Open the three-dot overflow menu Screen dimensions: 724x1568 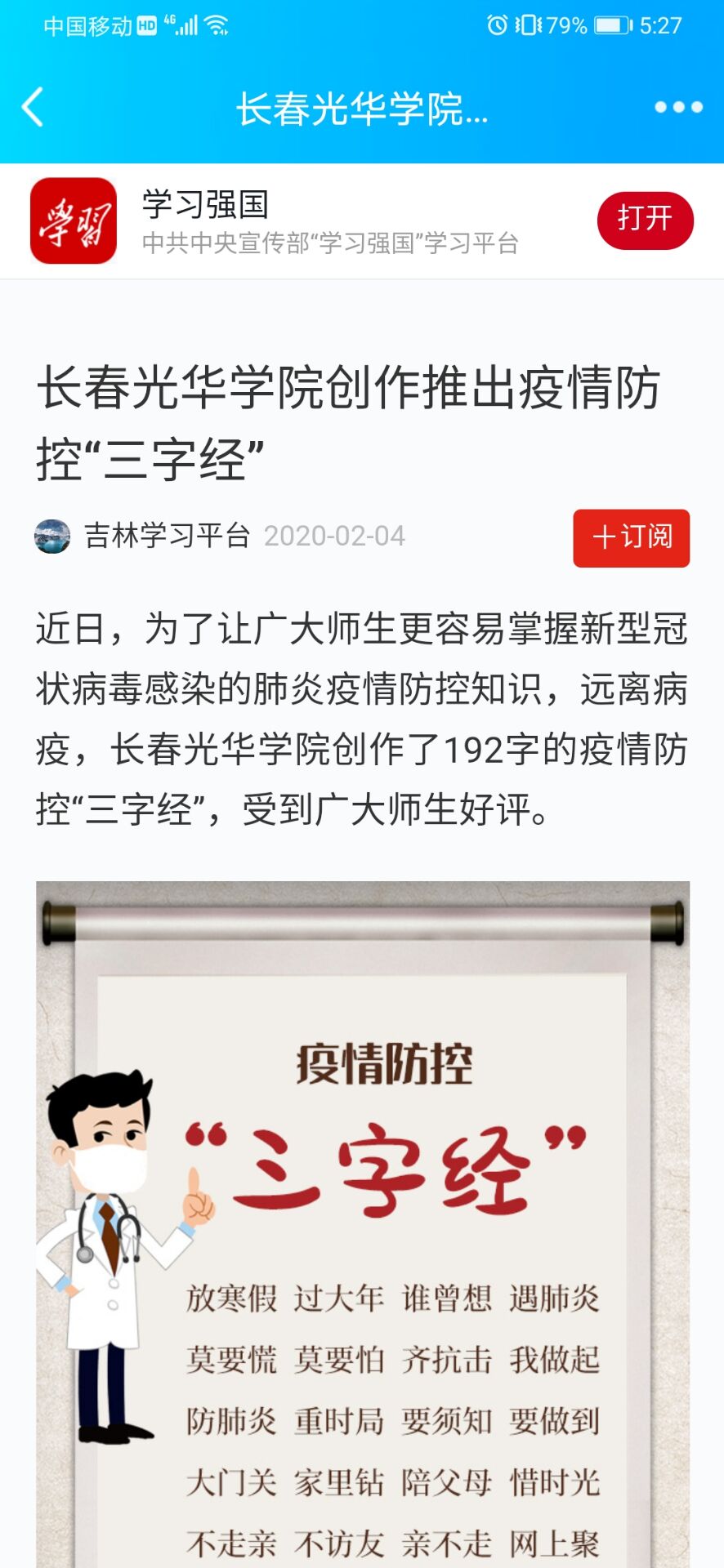pyautogui.click(x=678, y=107)
